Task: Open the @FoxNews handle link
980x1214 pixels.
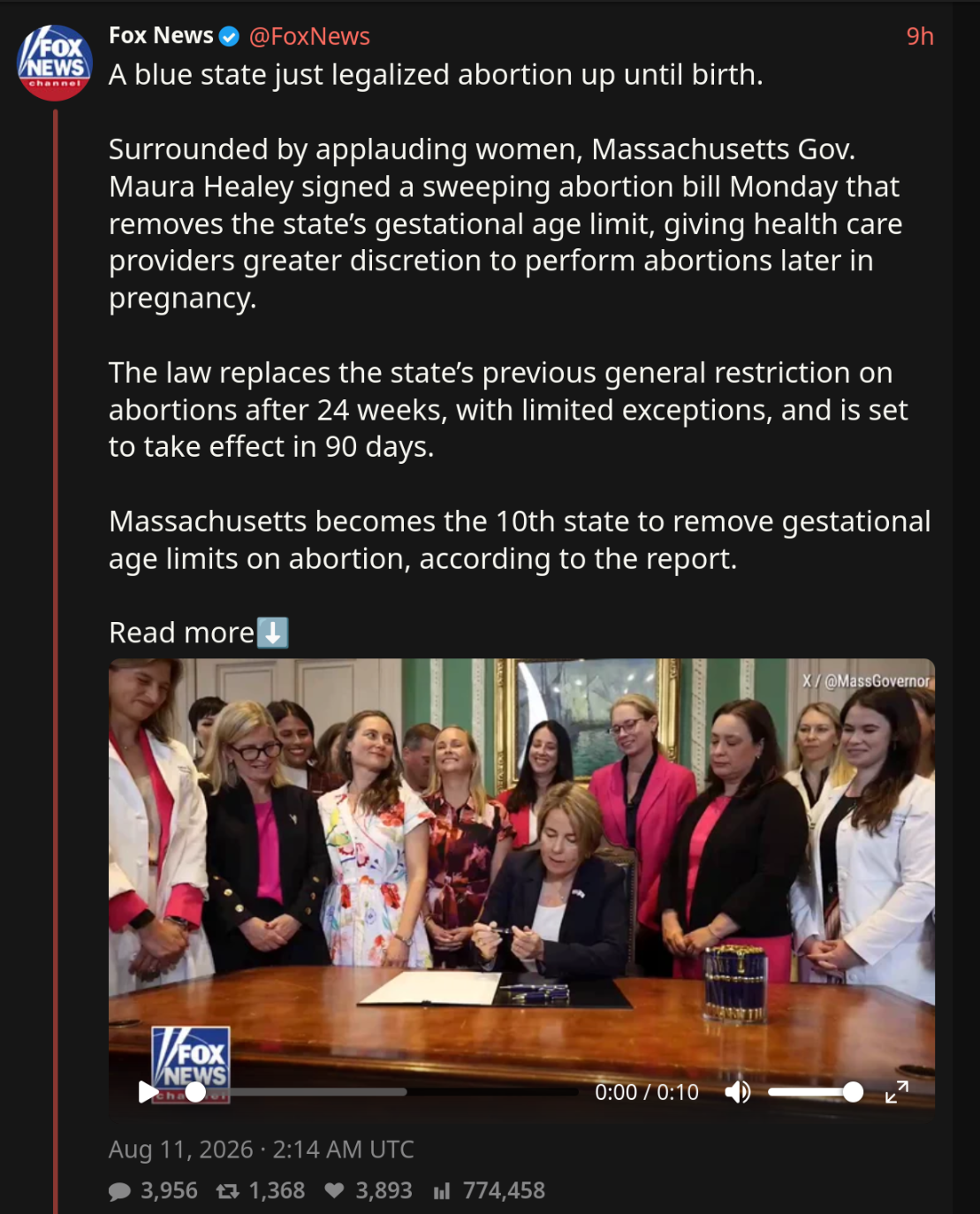Action: pos(309,36)
